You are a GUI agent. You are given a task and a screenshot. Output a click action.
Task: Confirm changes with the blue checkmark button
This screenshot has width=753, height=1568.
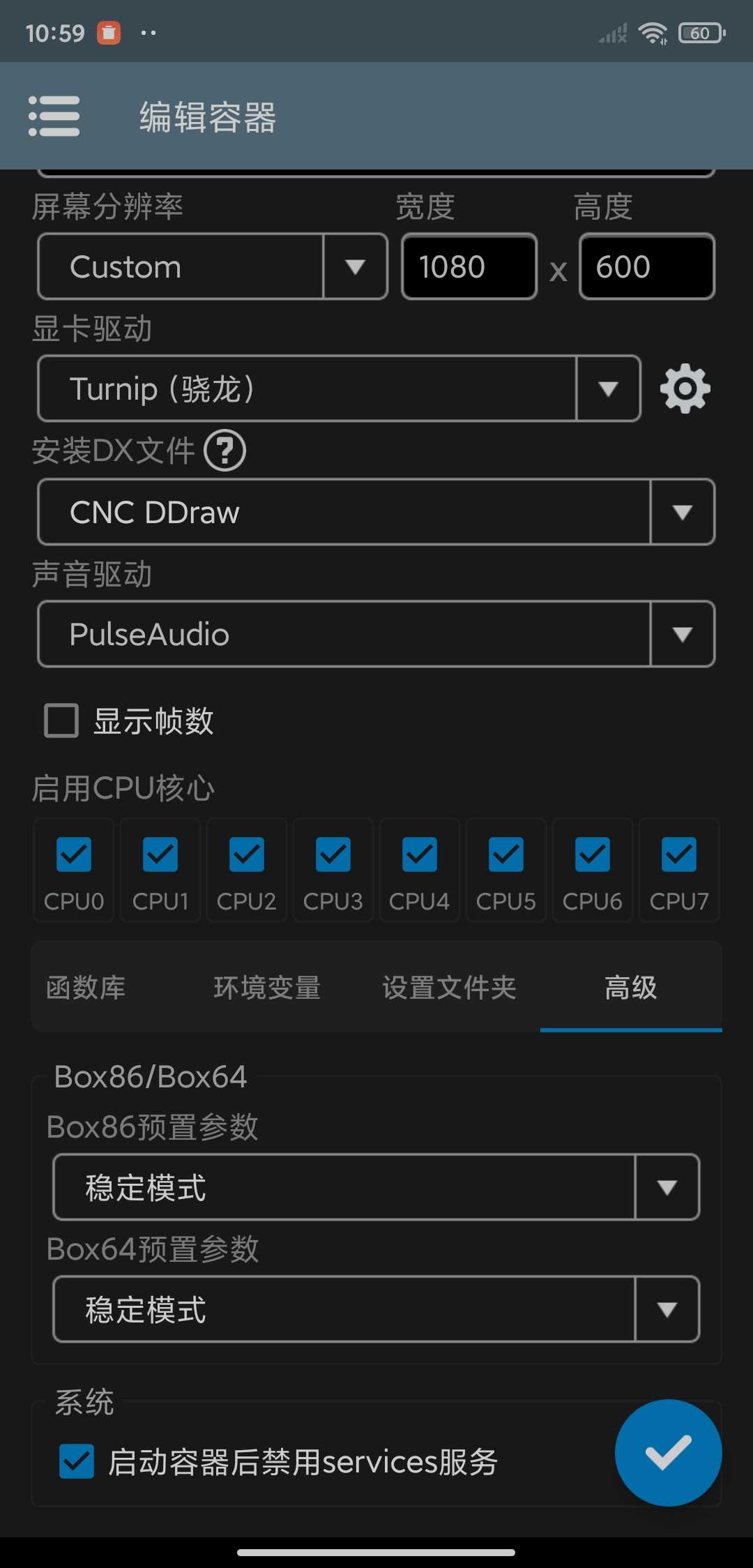668,1453
